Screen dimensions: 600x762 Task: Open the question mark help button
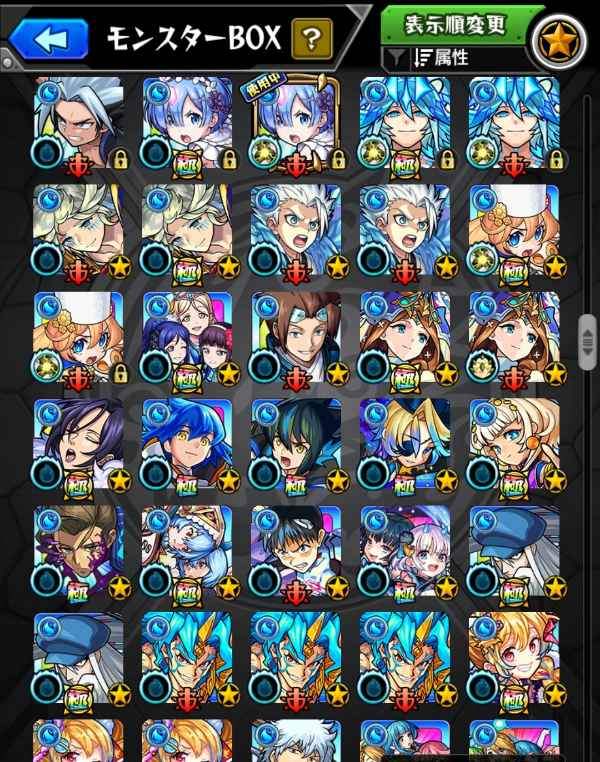pos(312,39)
